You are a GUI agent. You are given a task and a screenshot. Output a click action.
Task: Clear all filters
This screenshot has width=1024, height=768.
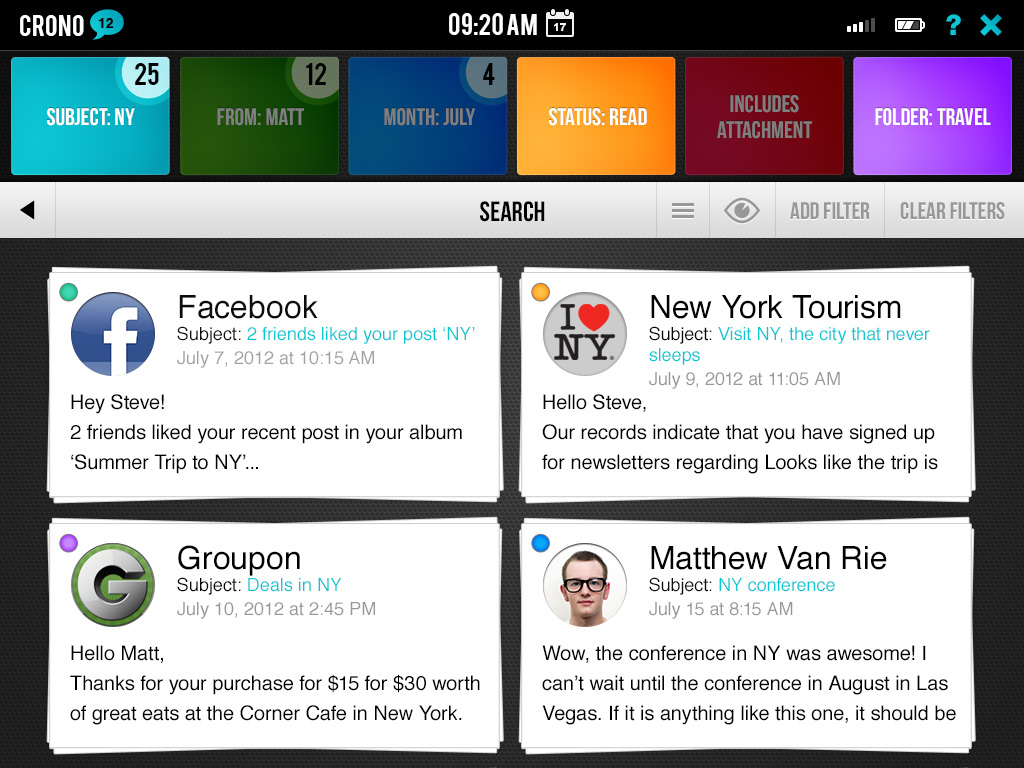click(952, 211)
